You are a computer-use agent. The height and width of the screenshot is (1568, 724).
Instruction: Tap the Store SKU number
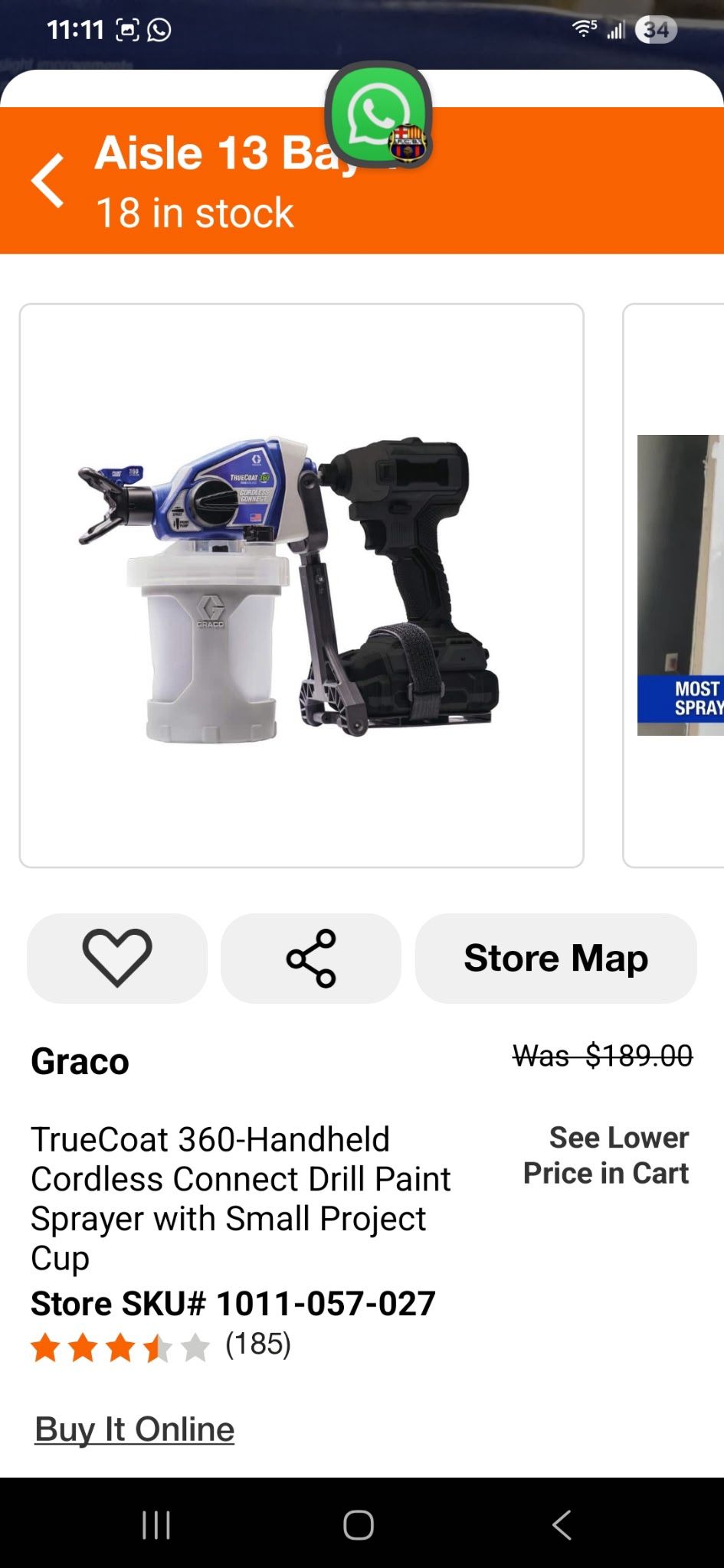click(x=233, y=1302)
